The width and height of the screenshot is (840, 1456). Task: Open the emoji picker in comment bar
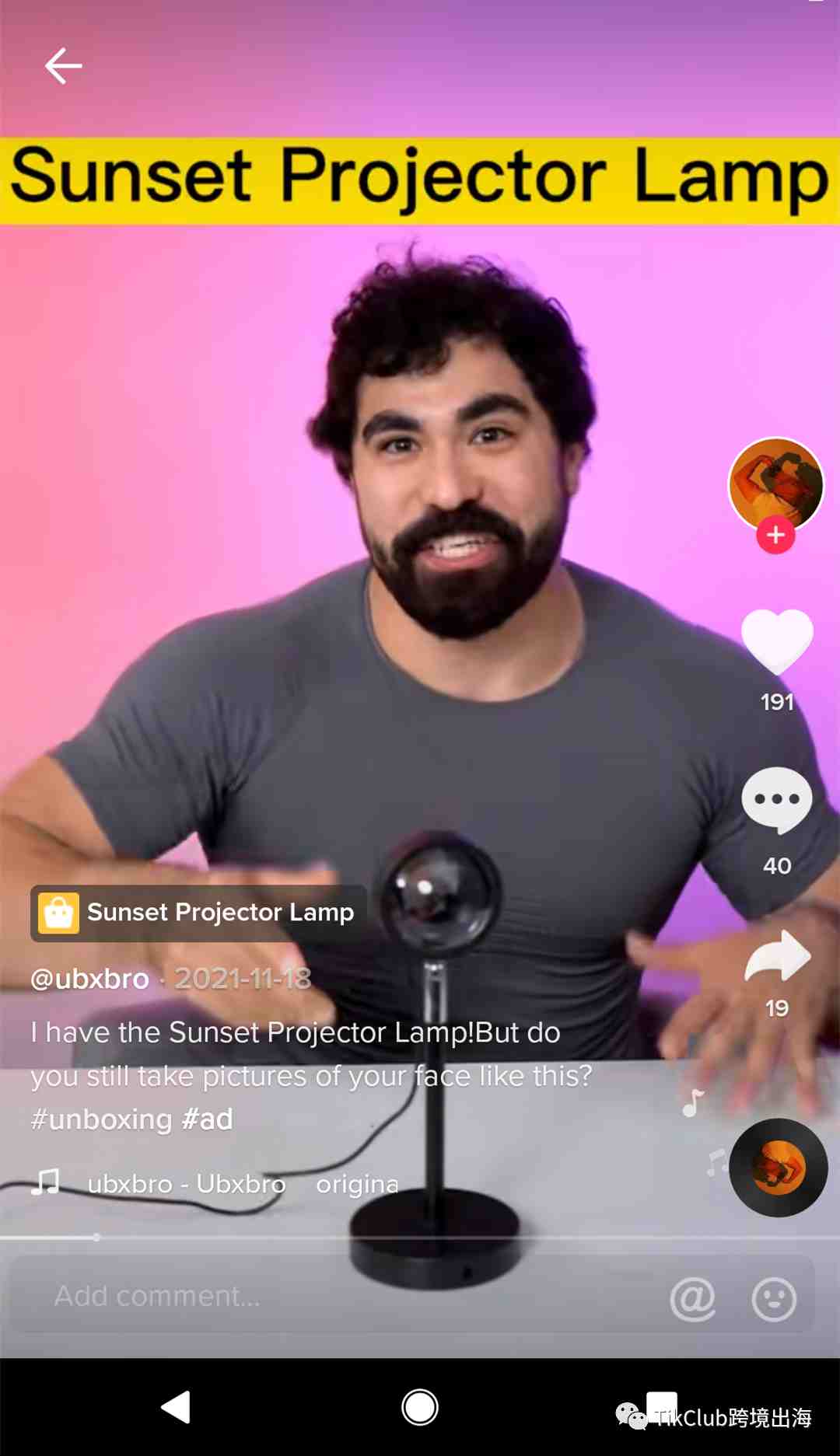774,1298
